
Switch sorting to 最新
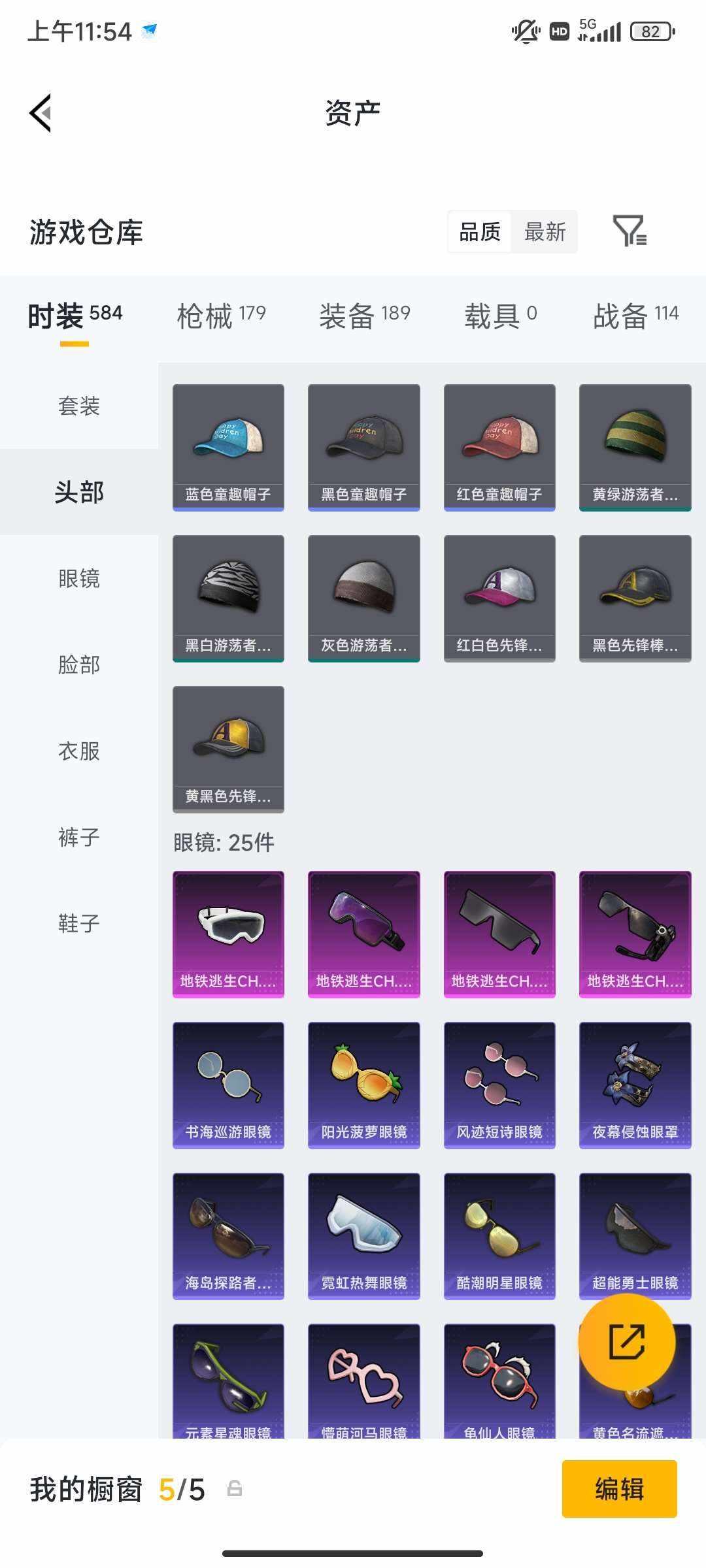(x=545, y=233)
